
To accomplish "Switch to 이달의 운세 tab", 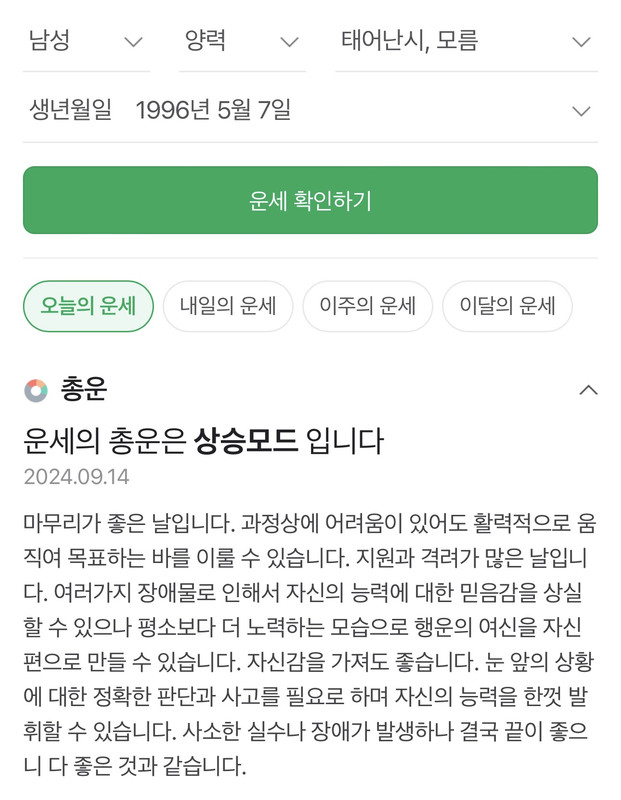I will pyautogui.click(x=507, y=306).
